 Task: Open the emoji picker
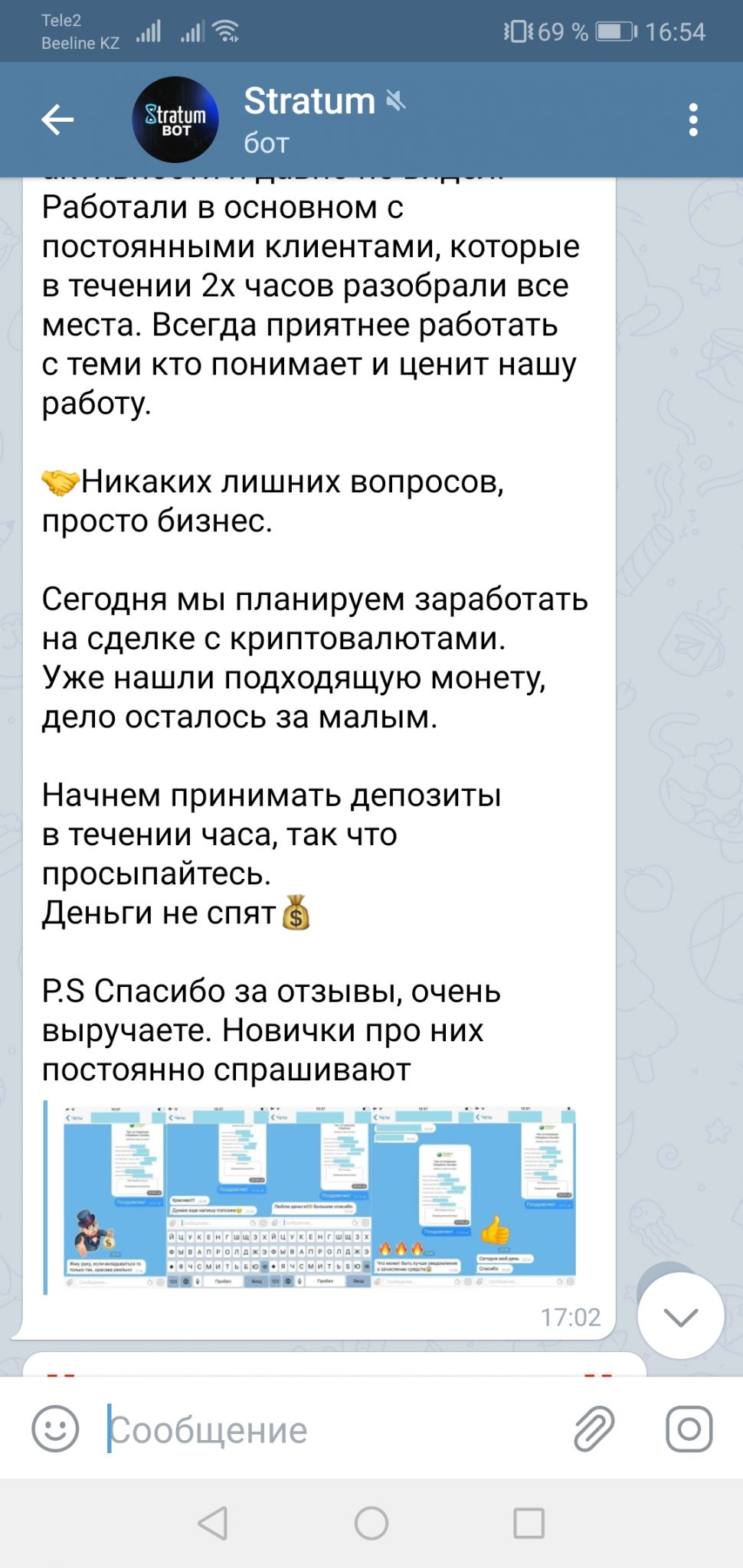tap(55, 1429)
